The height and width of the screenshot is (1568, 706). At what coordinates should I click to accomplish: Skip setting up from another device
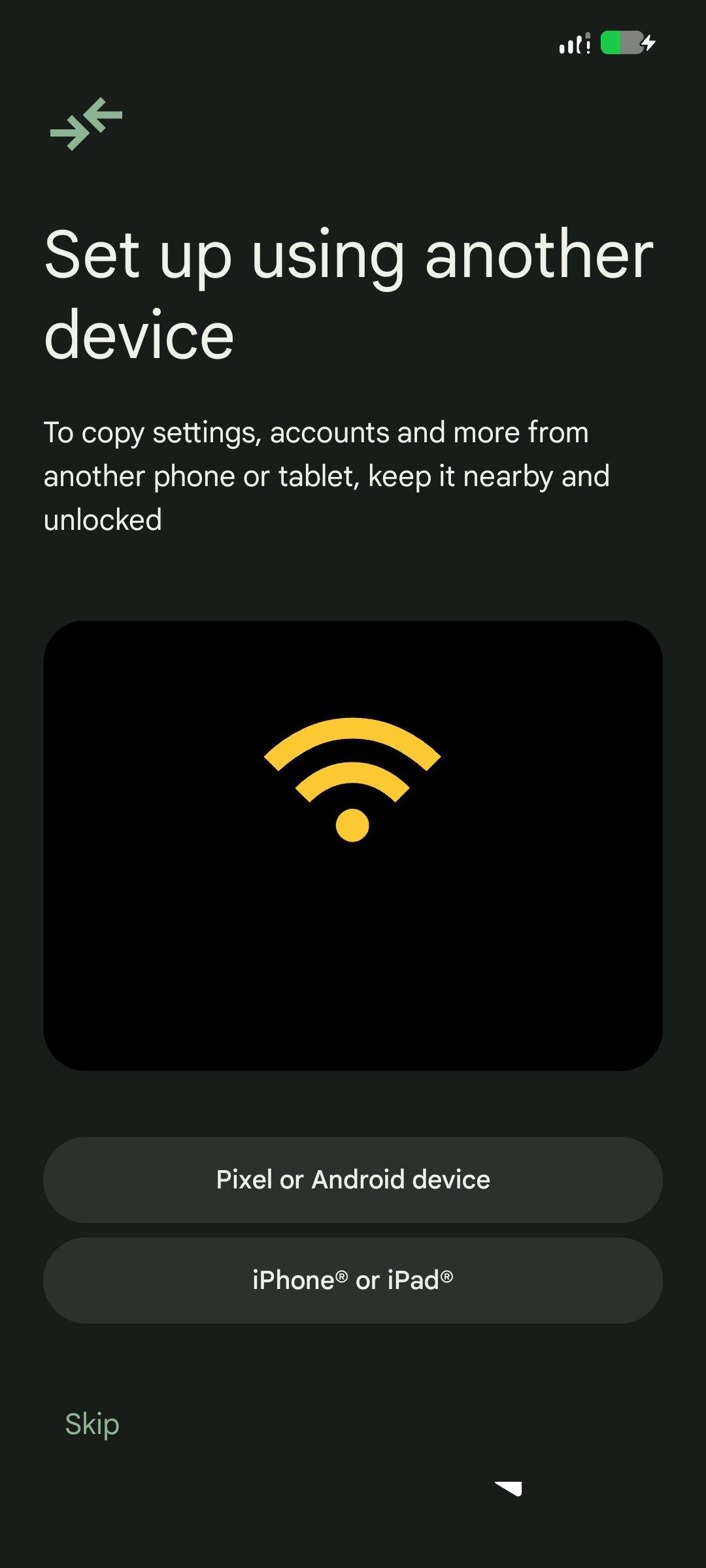92,1424
